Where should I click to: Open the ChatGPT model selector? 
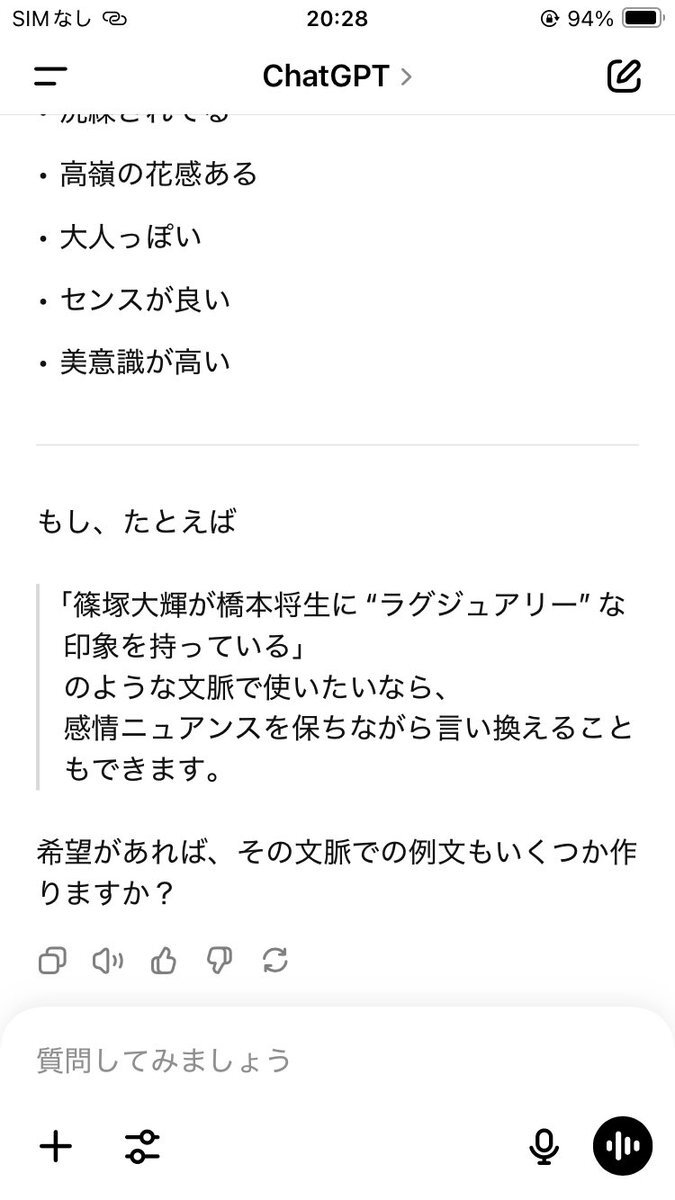336,76
